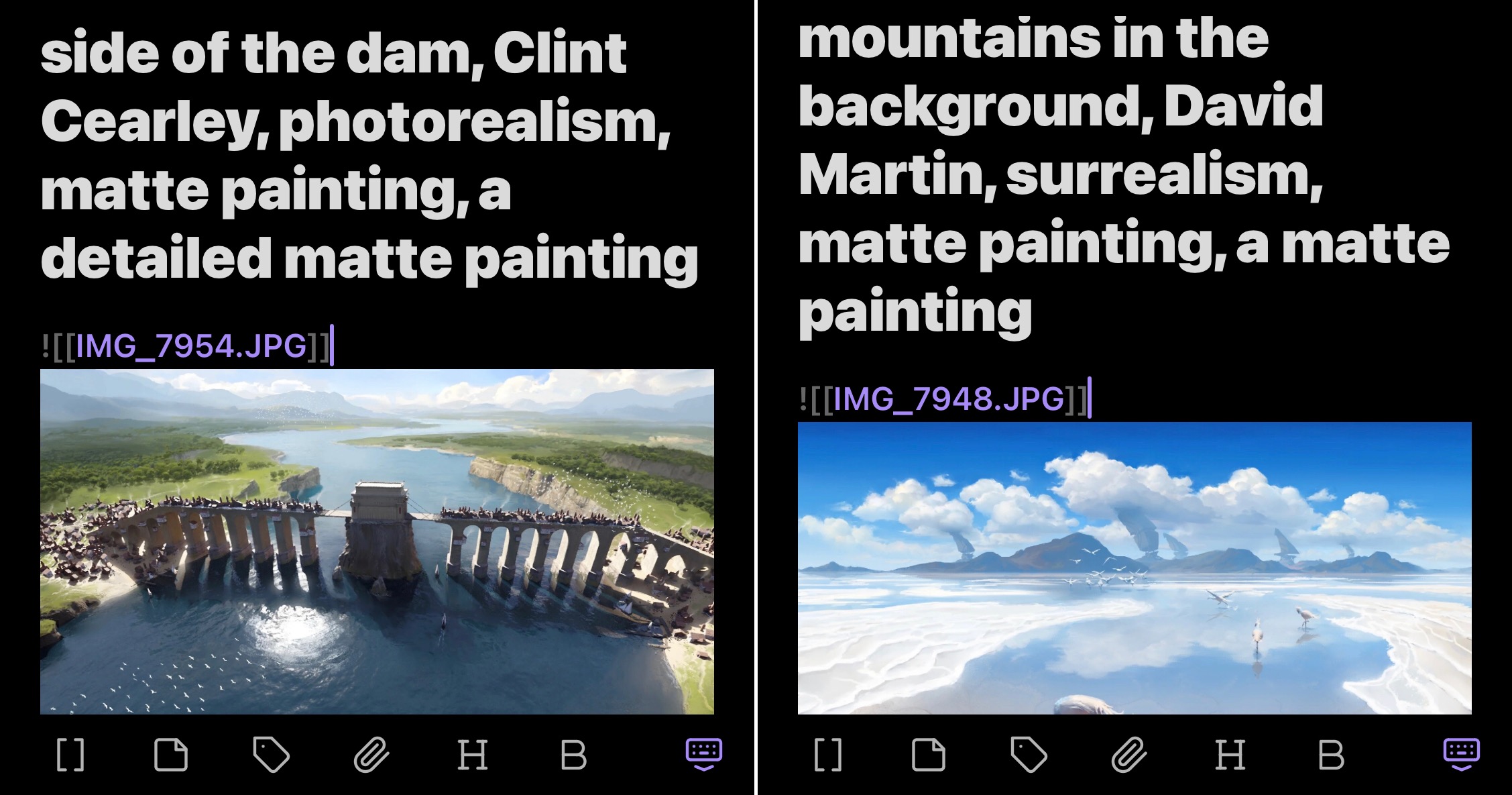Open the IMG_7954.JPG embed link
Viewport: 1512px width, 795px height.
coord(191,346)
